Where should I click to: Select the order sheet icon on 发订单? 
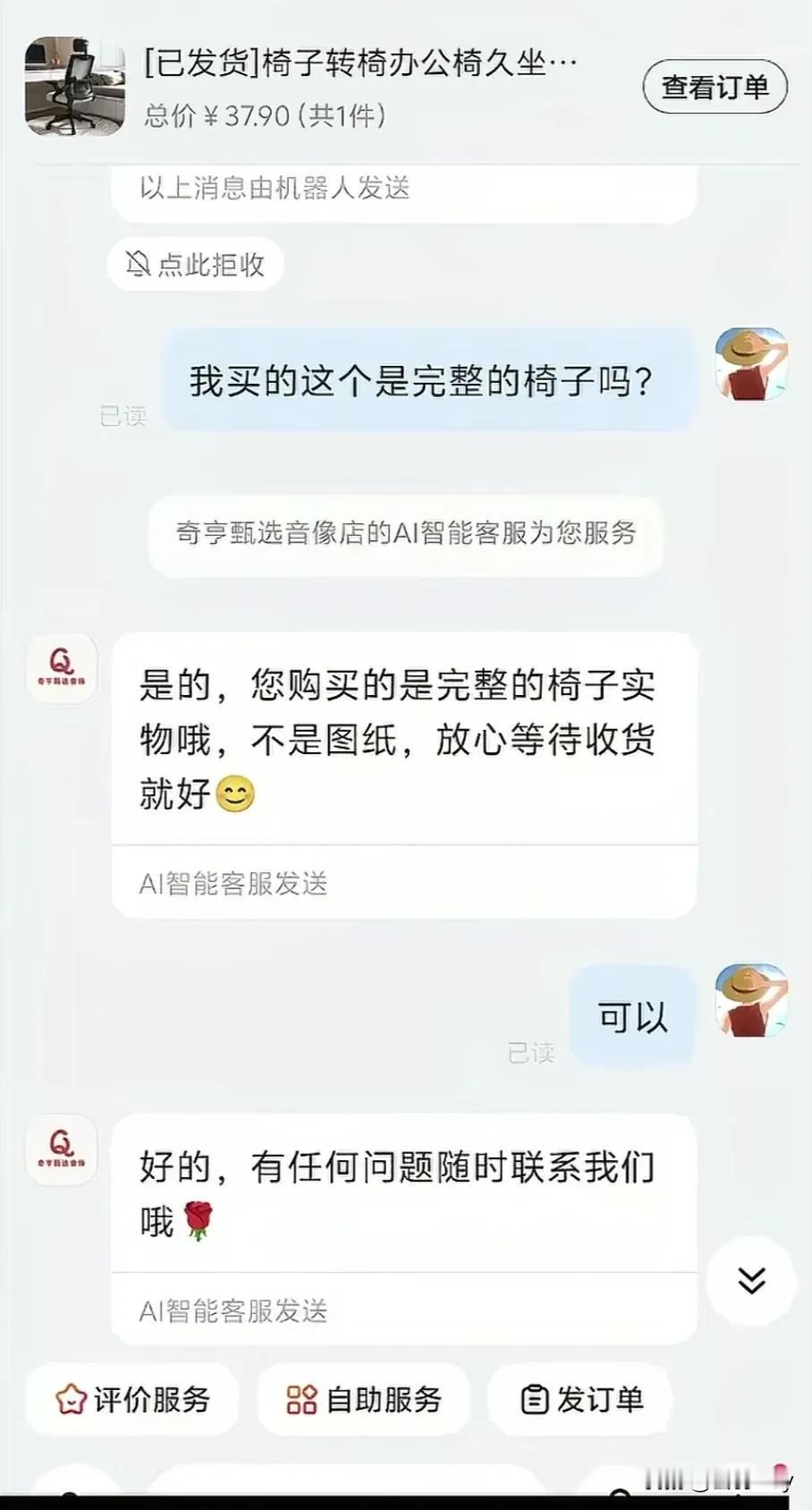coord(534,1400)
